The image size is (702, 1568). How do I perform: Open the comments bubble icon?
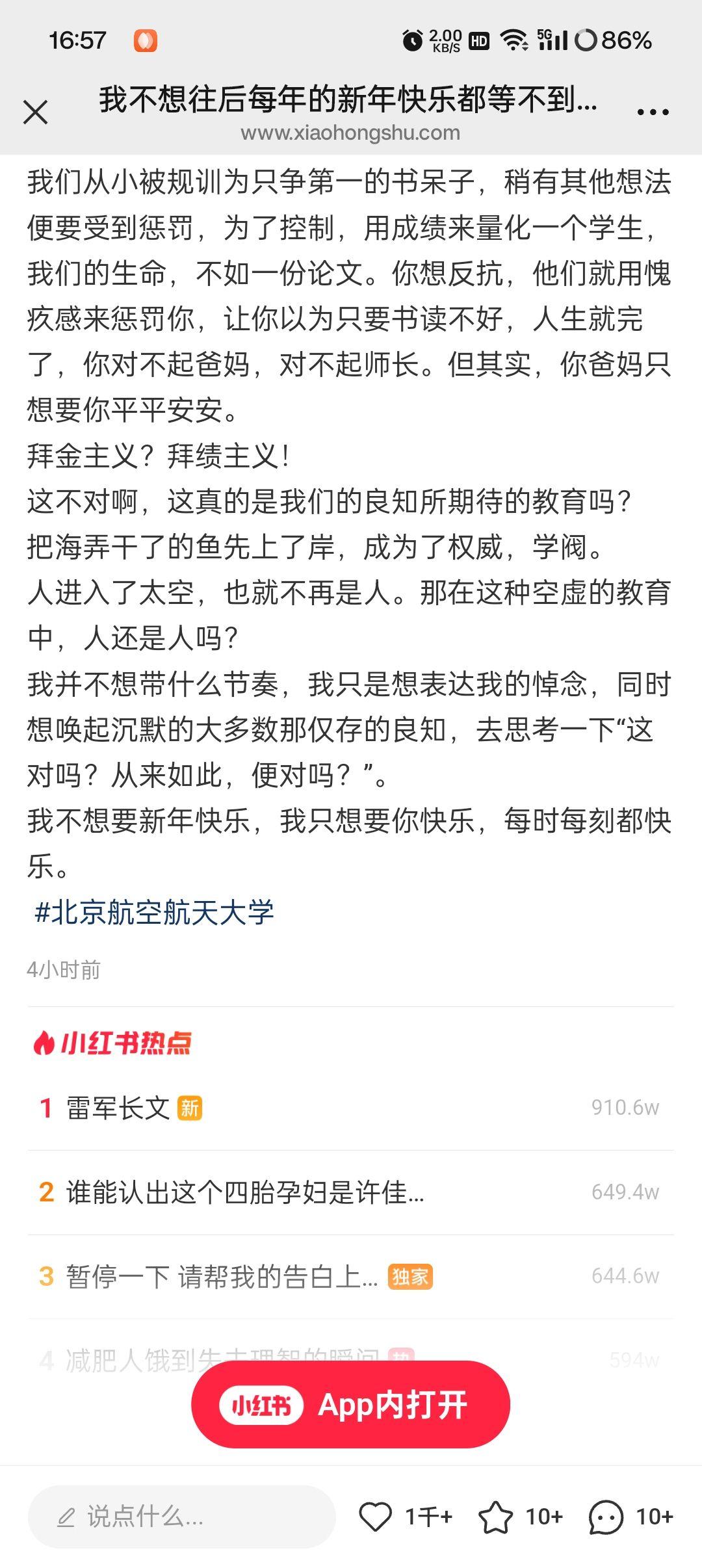click(606, 1517)
